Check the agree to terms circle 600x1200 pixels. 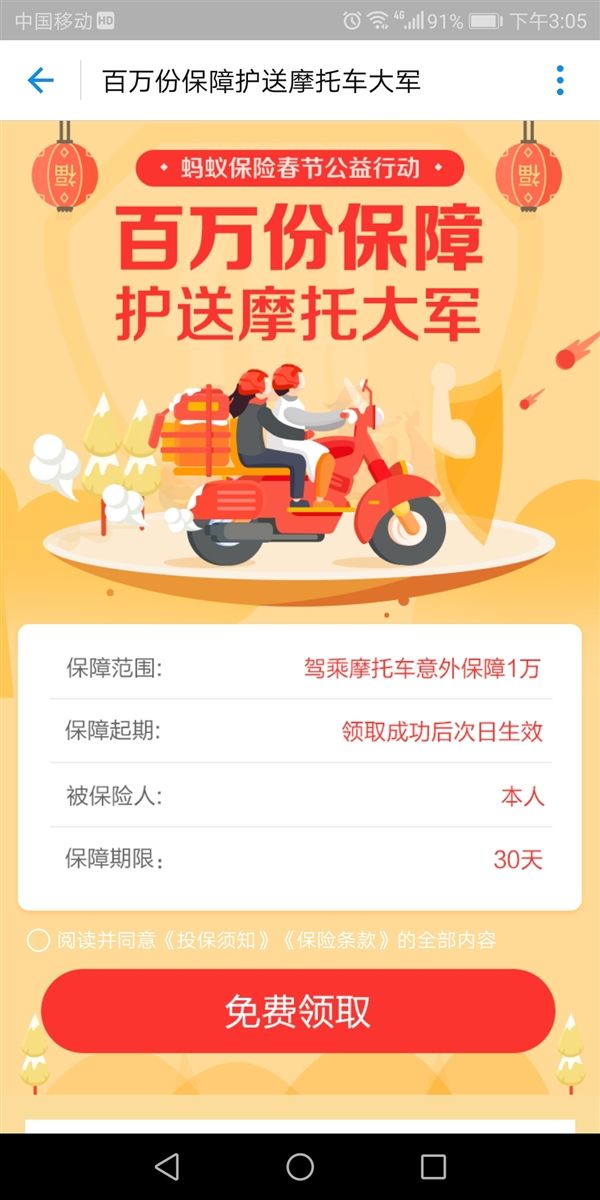[38, 940]
